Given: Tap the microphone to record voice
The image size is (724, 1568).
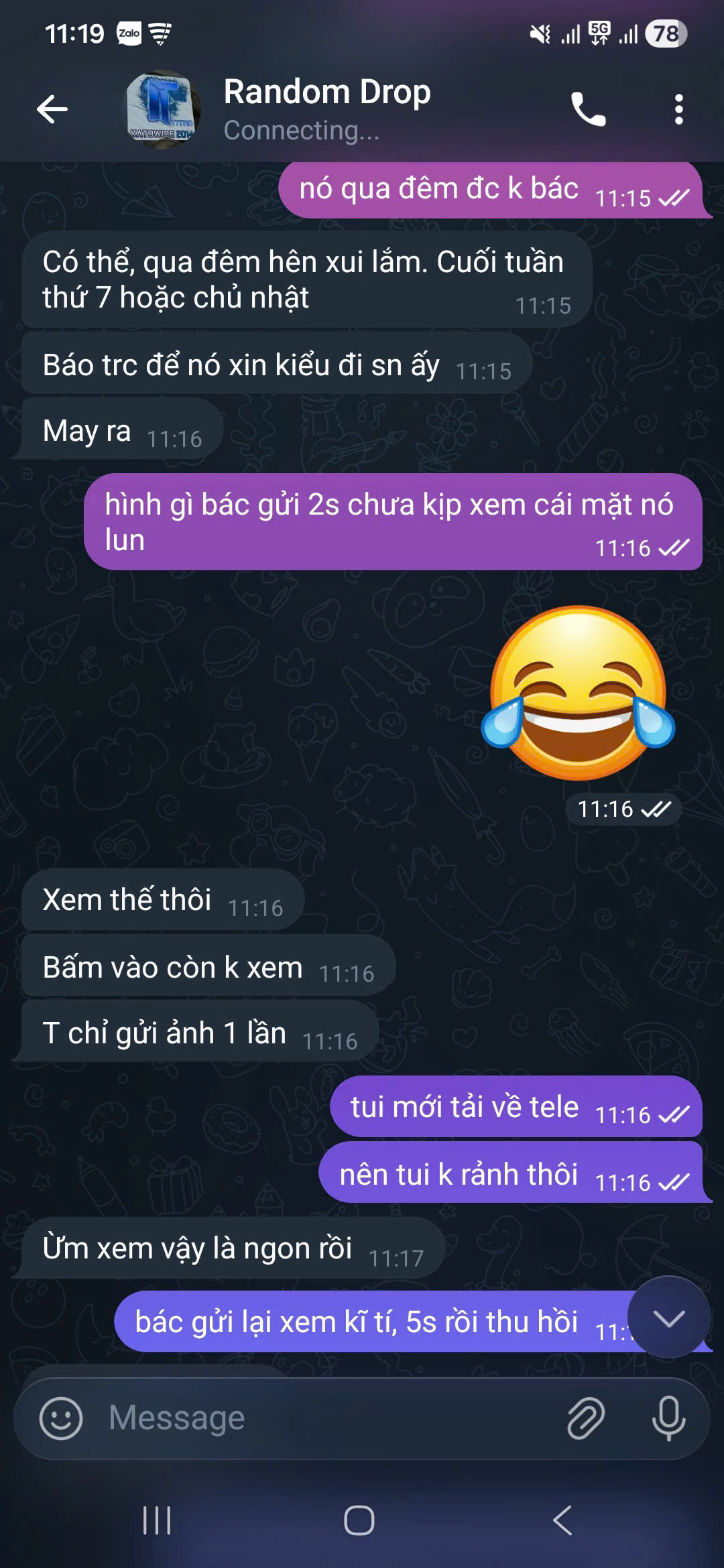Looking at the screenshot, I should (x=668, y=1419).
